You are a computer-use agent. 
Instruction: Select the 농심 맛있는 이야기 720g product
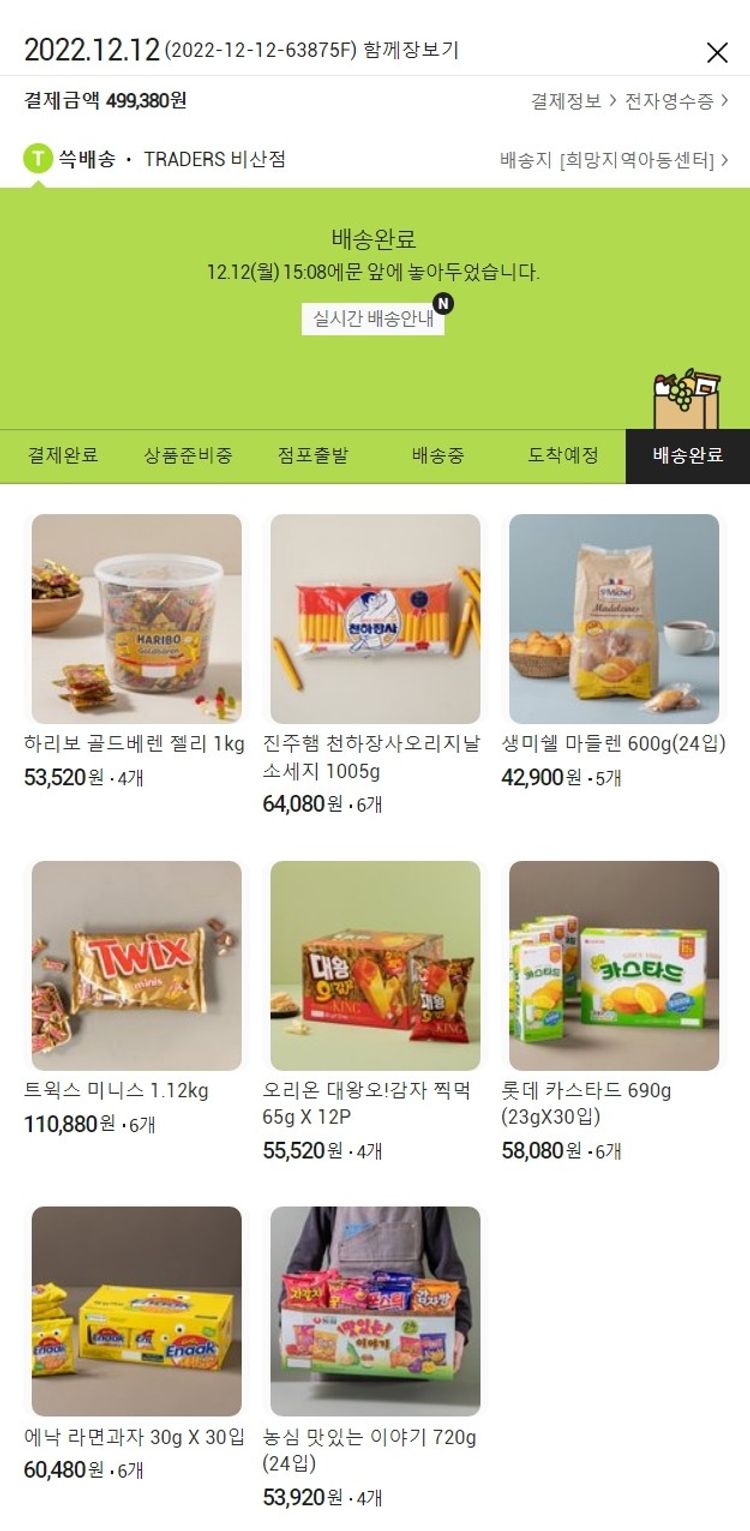click(375, 1311)
